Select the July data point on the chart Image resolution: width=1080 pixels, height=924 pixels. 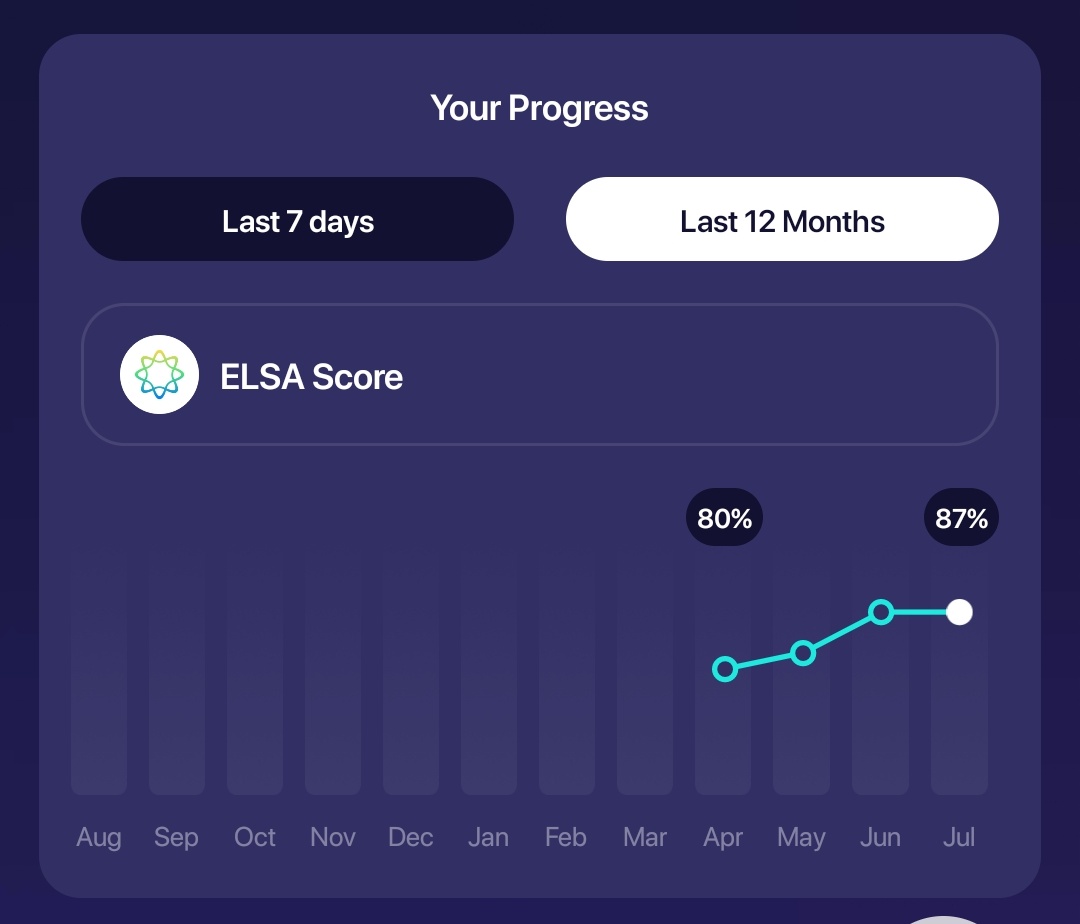(959, 612)
